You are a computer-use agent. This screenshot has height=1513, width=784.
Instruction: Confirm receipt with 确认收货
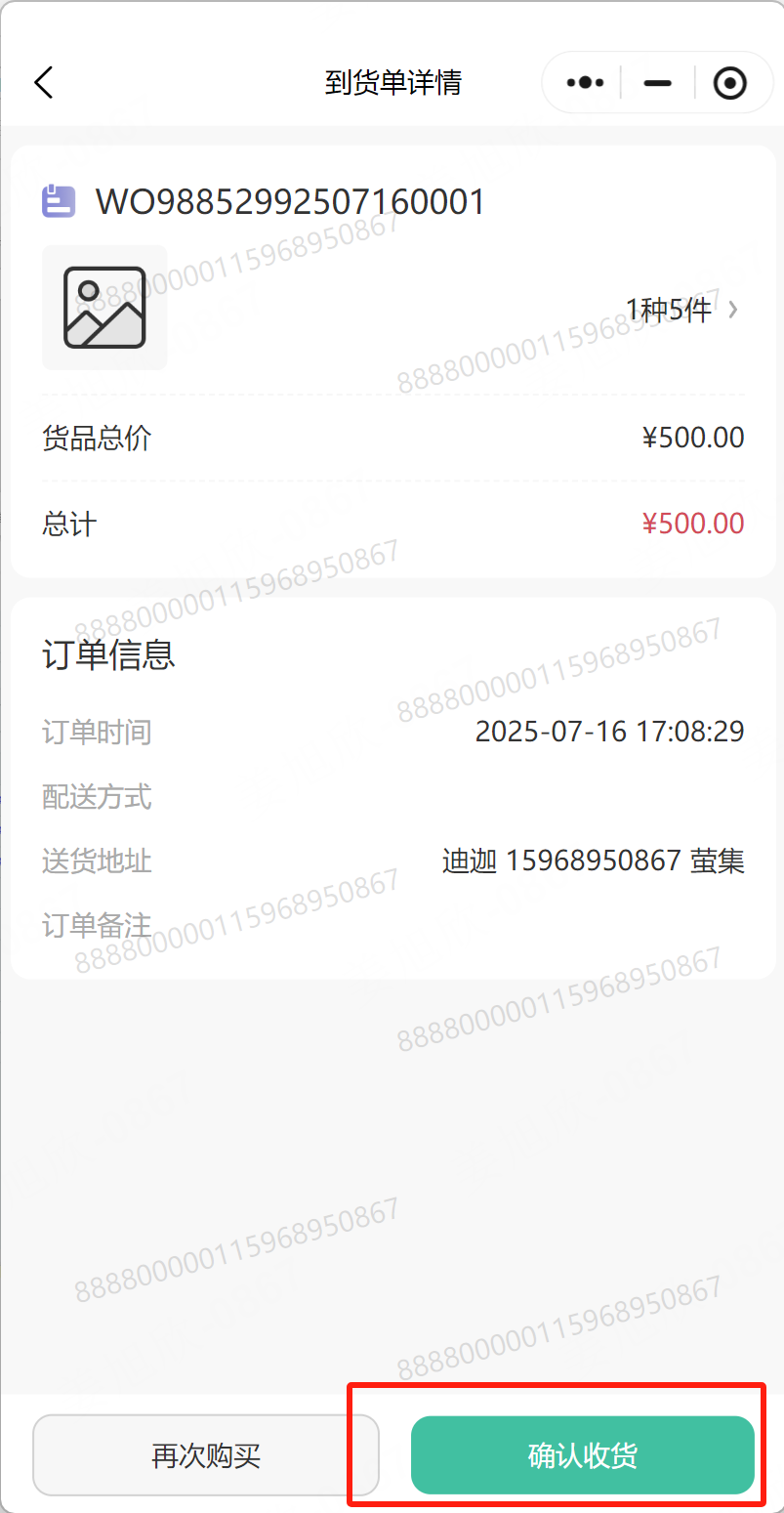pyautogui.click(x=583, y=1455)
